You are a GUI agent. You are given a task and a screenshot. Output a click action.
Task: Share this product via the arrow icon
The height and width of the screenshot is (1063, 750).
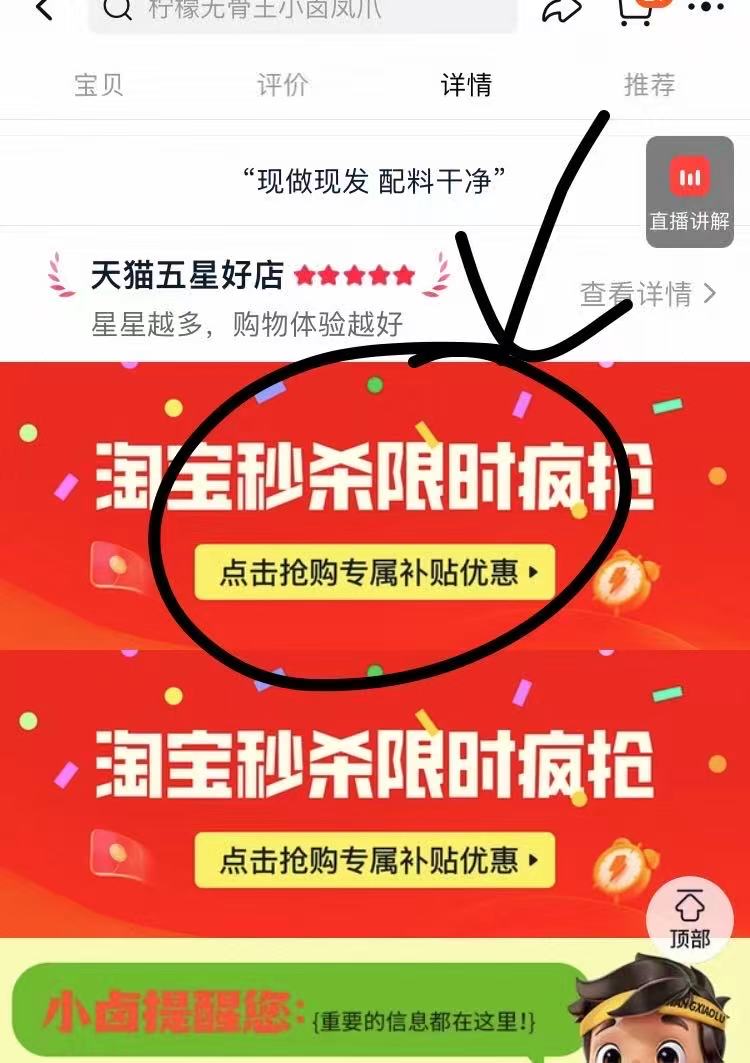(562, 10)
